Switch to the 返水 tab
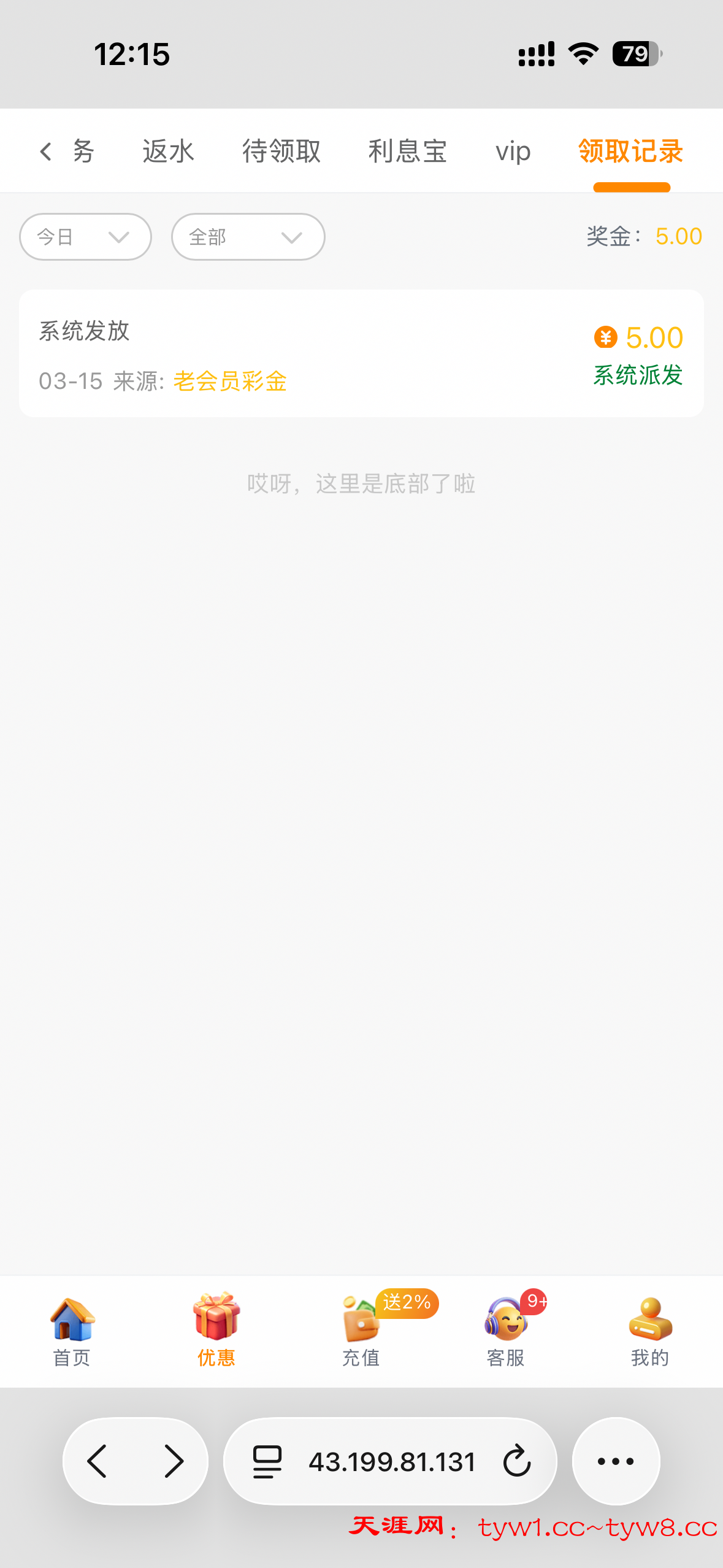The image size is (723, 1568). click(x=168, y=152)
